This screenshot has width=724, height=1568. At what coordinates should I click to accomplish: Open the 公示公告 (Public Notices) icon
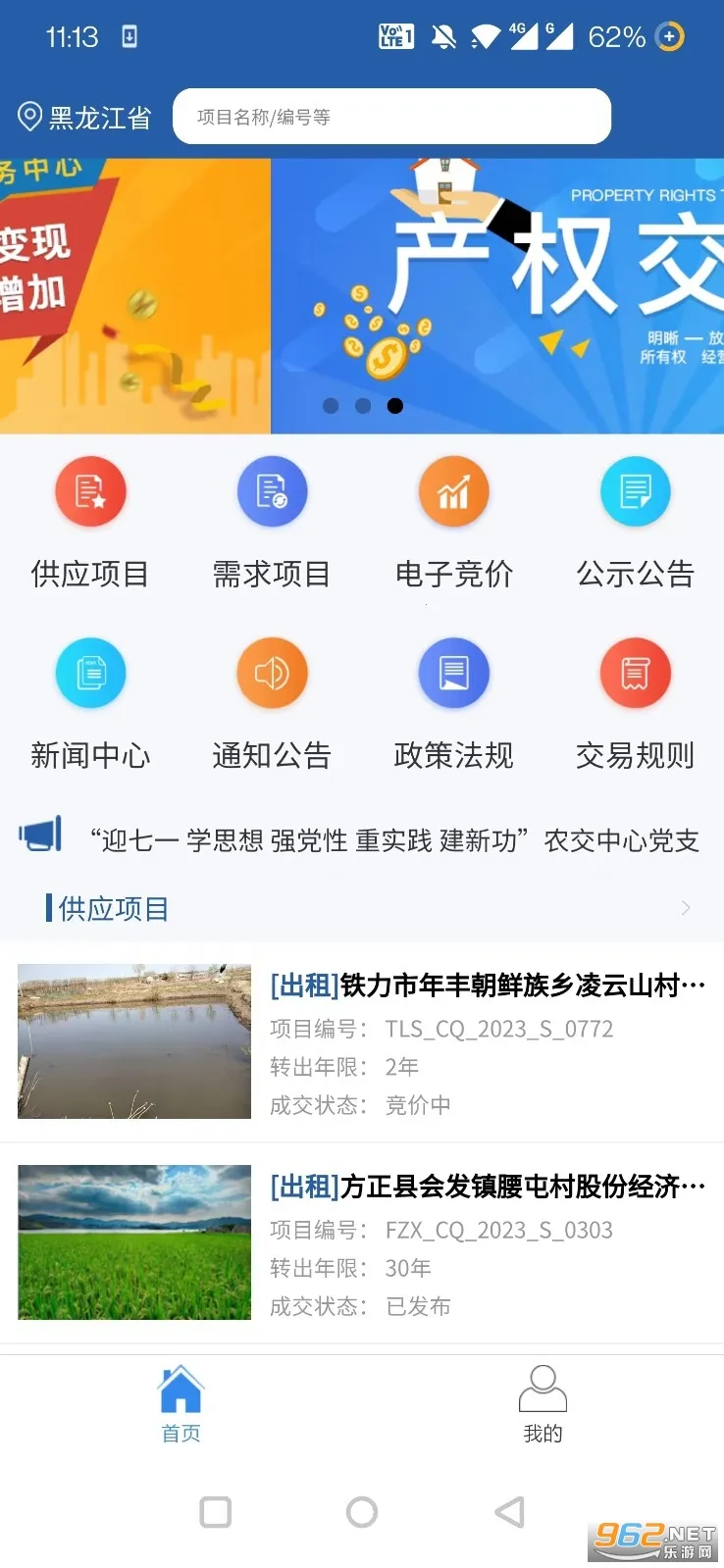(x=635, y=491)
